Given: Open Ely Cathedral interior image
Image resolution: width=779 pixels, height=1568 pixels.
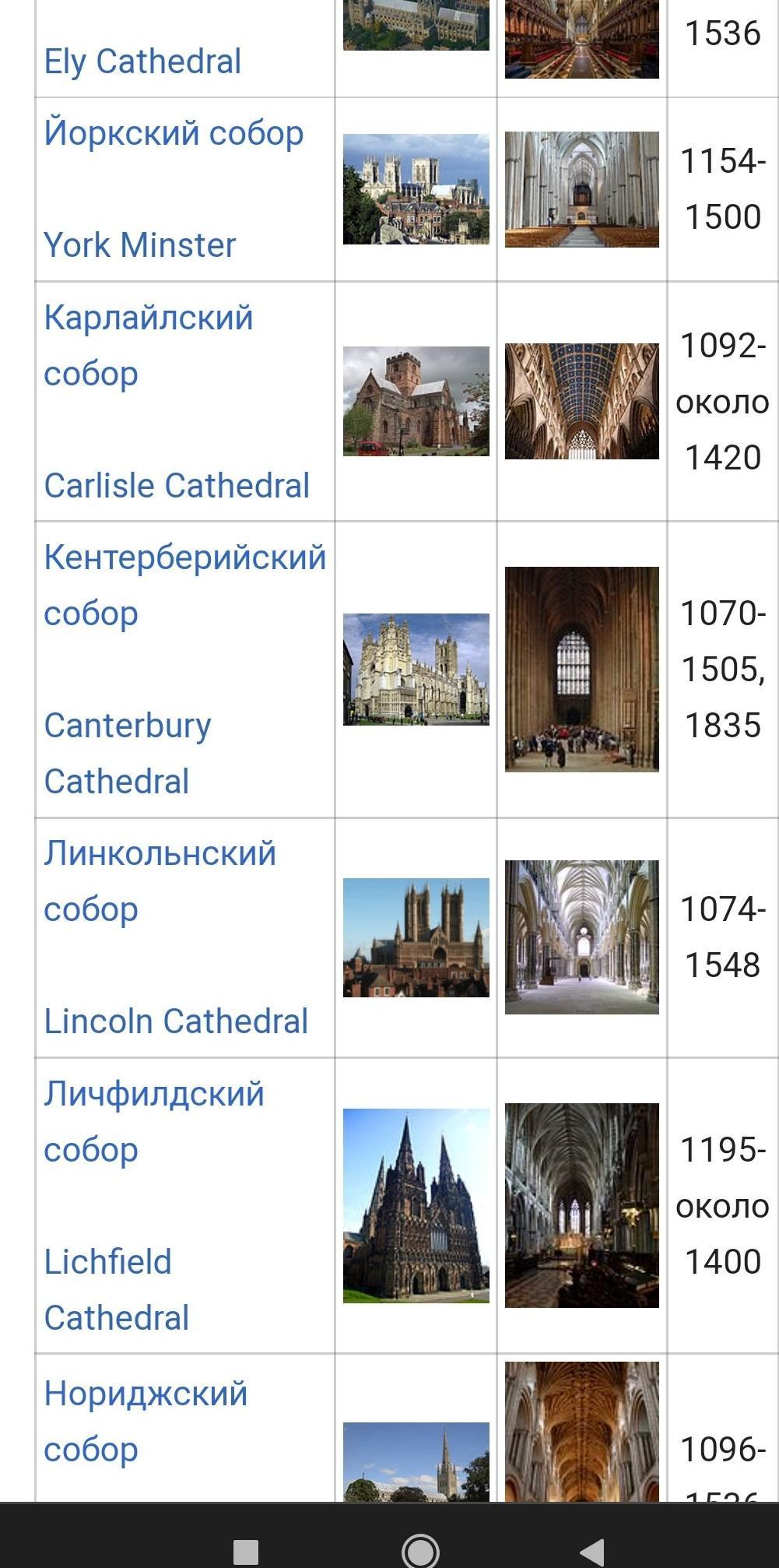Looking at the screenshot, I should [x=581, y=39].
